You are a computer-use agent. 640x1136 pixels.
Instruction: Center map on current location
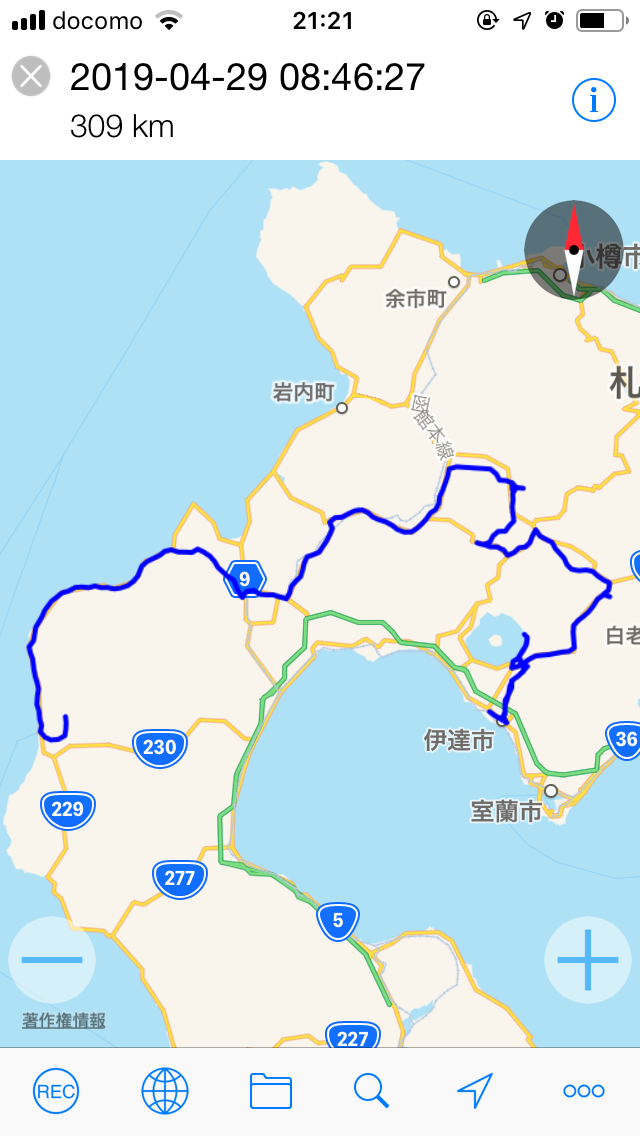(475, 1091)
